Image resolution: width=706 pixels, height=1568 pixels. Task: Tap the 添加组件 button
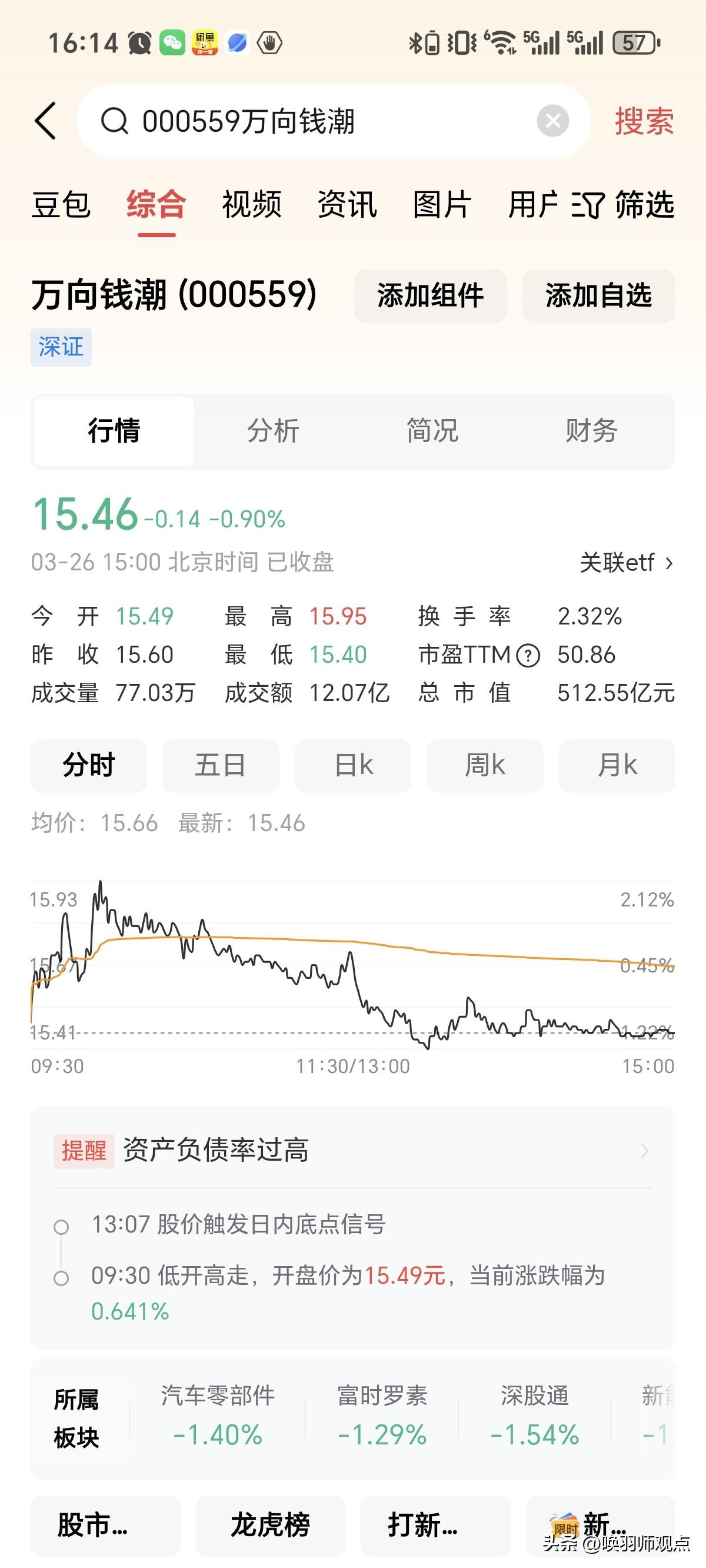click(x=429, y=297)
